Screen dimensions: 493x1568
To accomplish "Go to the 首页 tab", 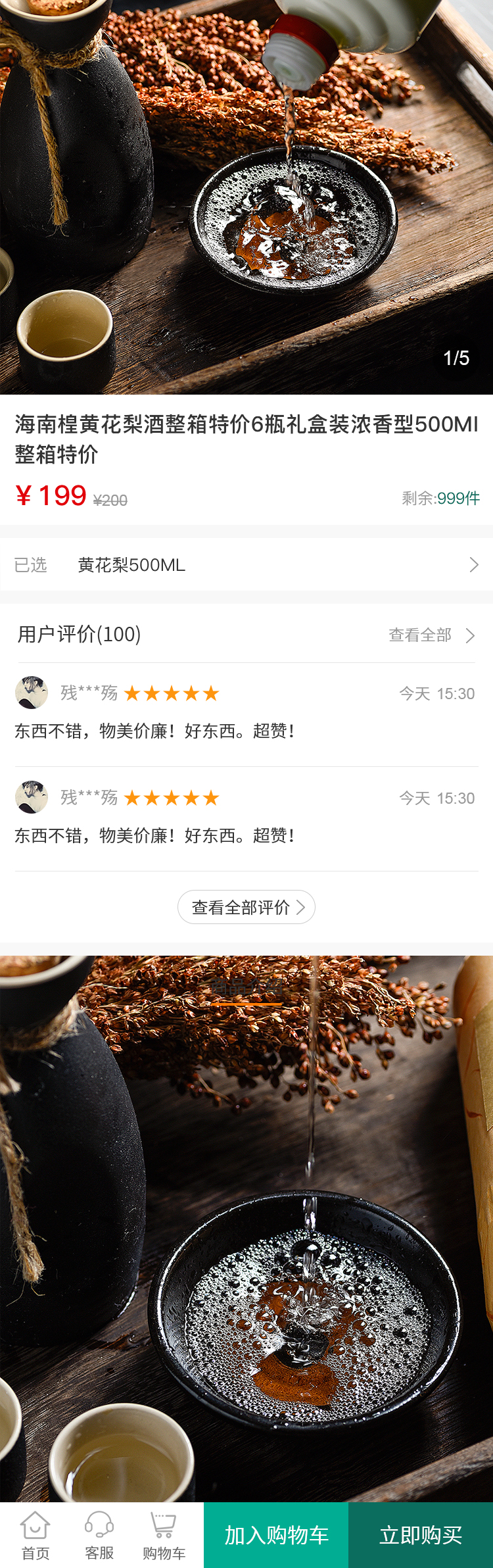I will [35, 1535].
